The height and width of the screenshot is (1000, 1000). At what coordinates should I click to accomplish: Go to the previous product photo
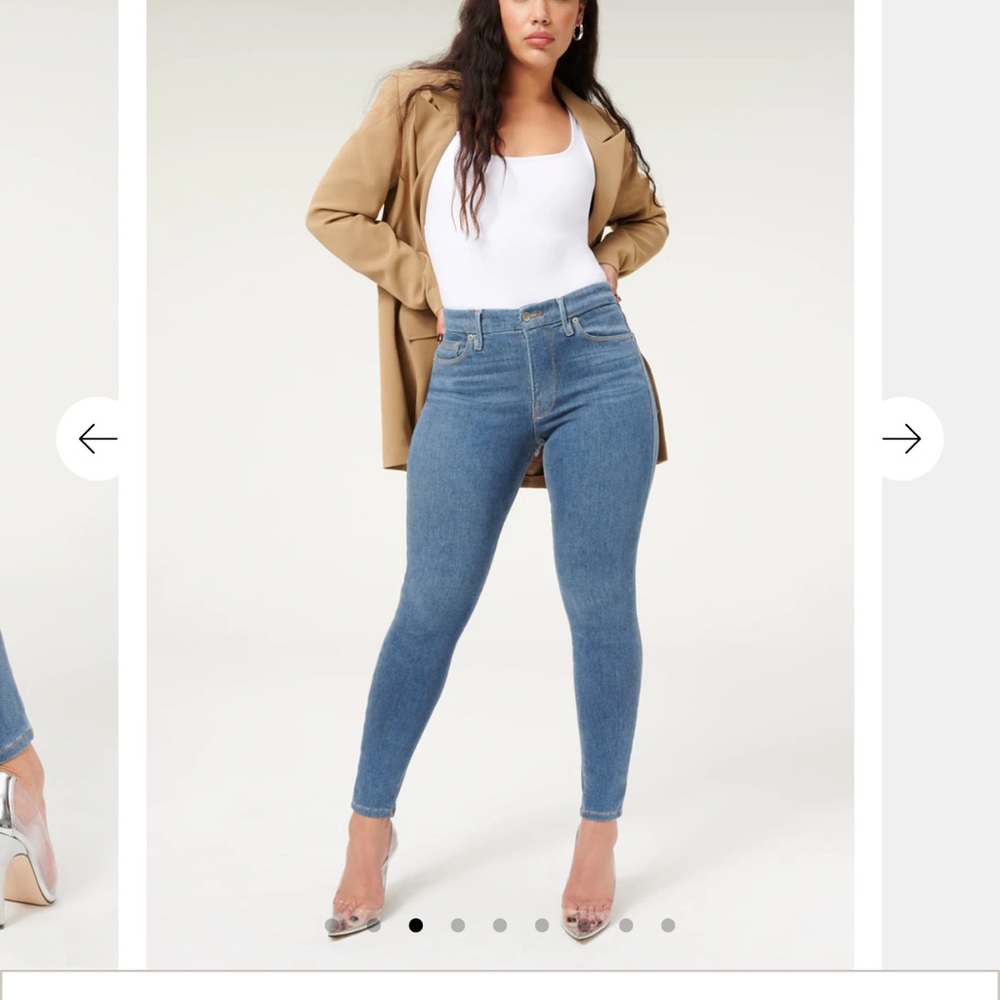97,439
